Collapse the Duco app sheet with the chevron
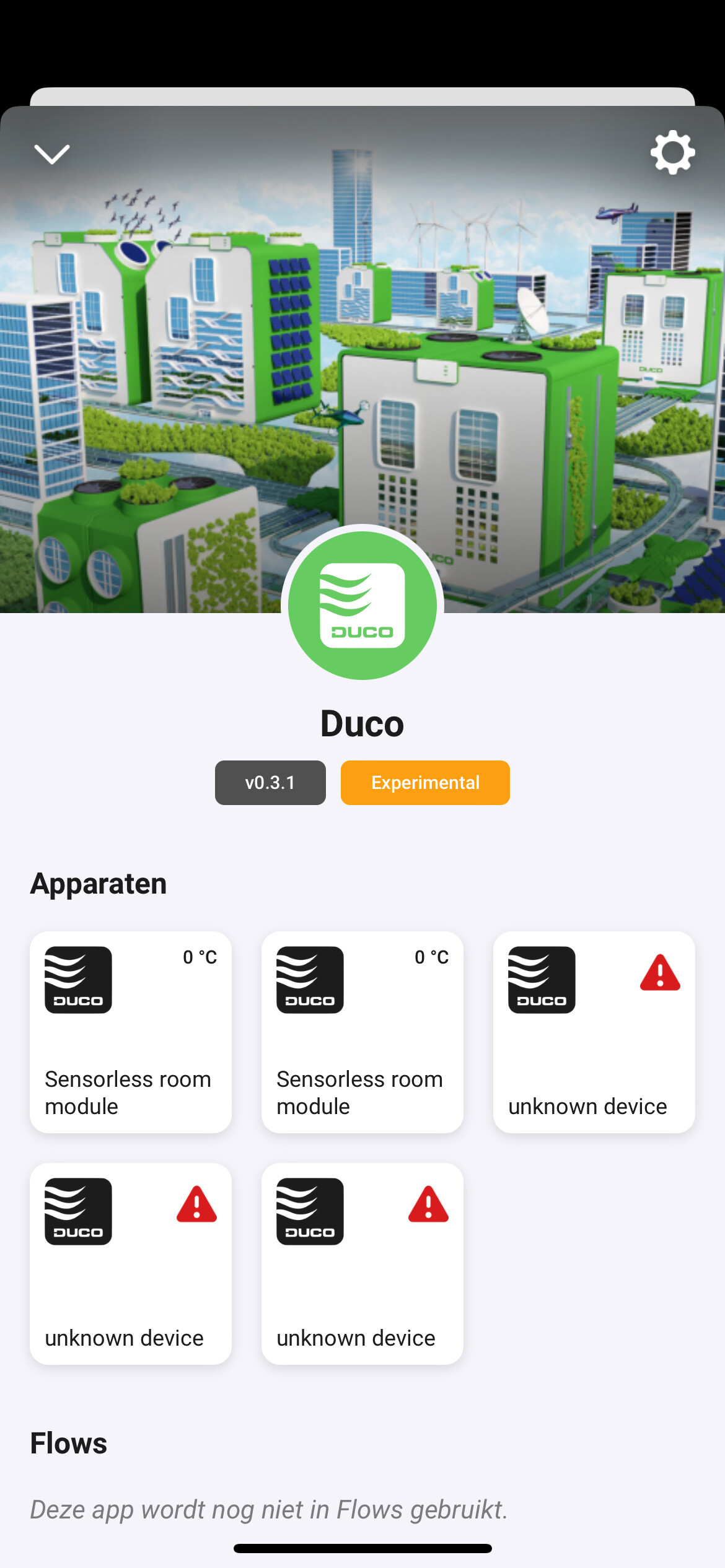This screenshot has height=1568, width=725. 52,154
